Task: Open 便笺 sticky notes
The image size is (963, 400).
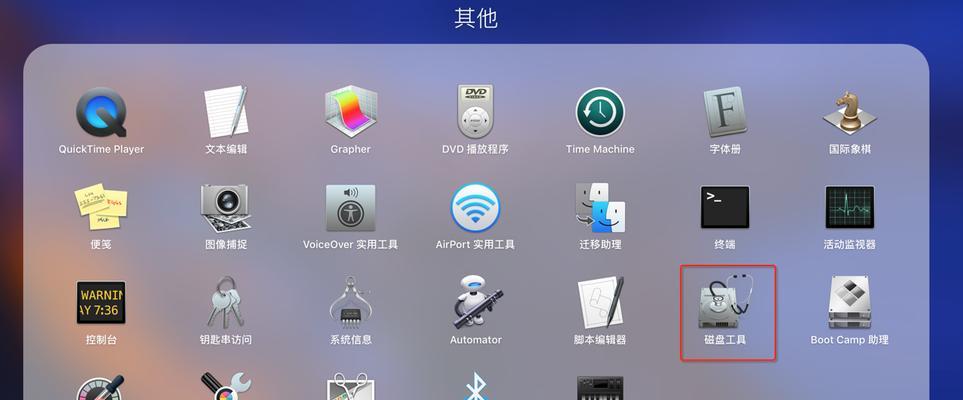Action: [x=101, y=207]
